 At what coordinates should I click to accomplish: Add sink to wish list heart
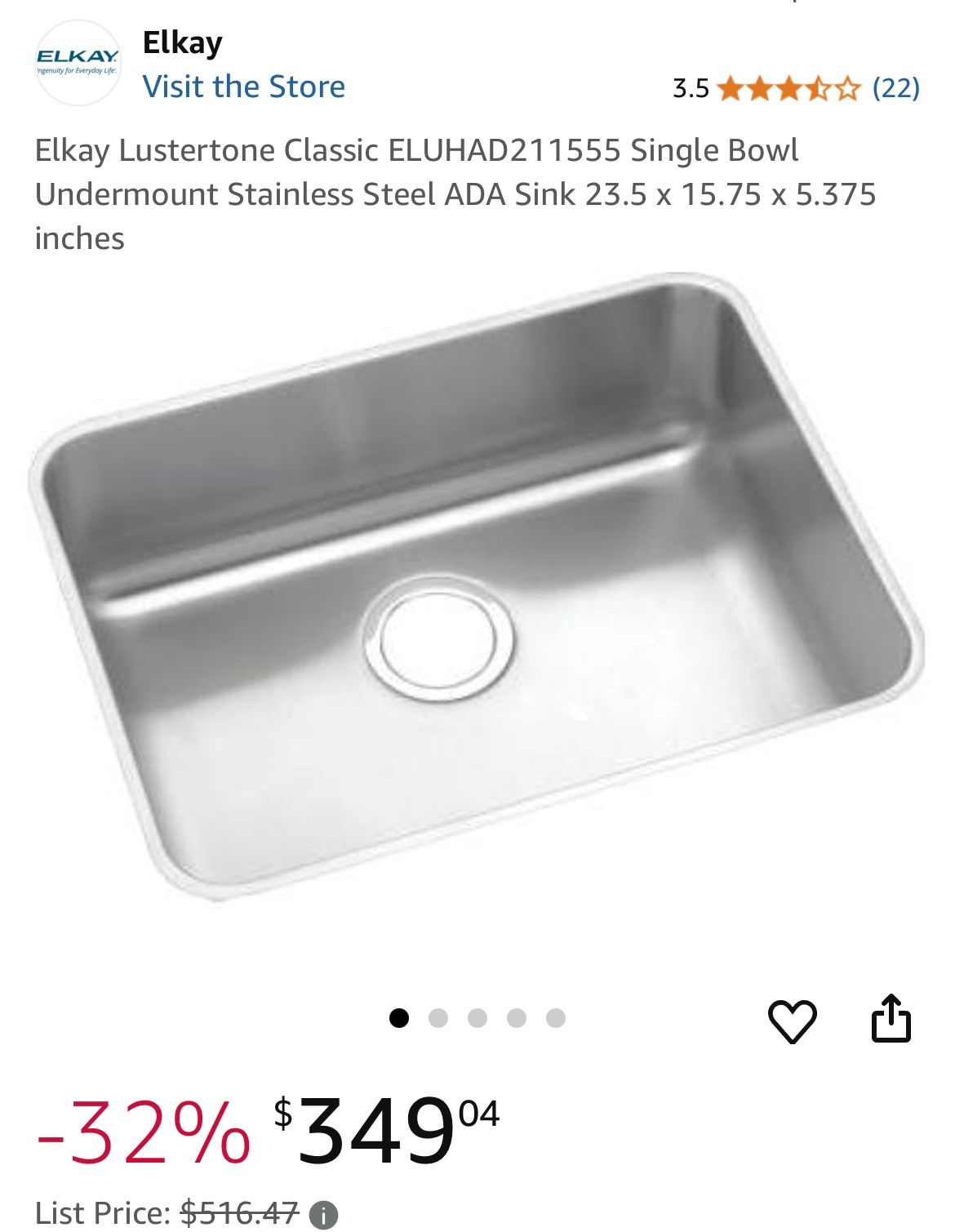792,1021
